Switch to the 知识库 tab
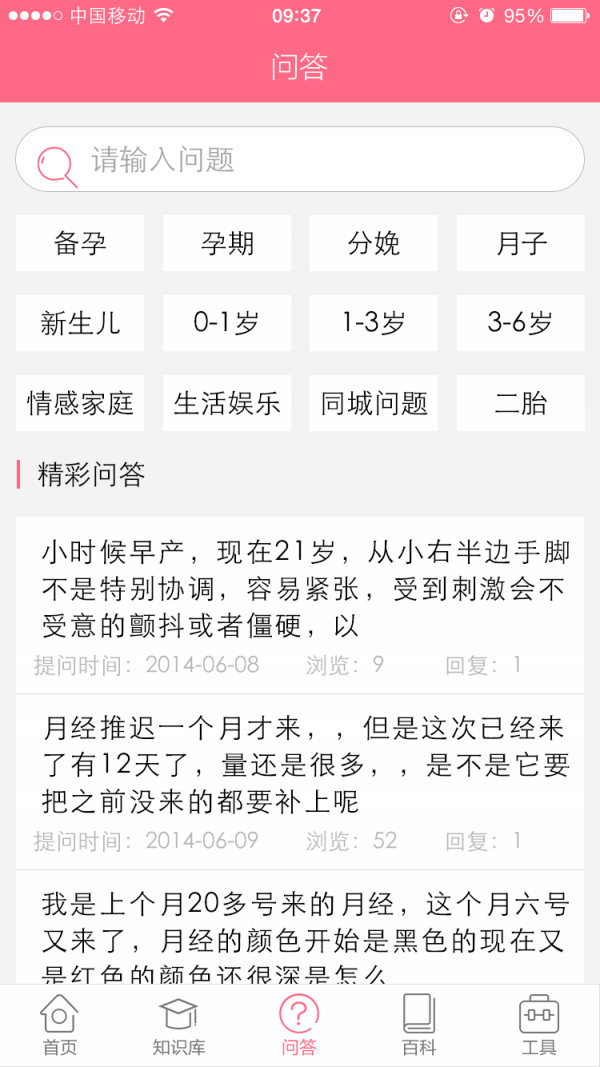This screenshot has height=1067, width=600. 179,1026
